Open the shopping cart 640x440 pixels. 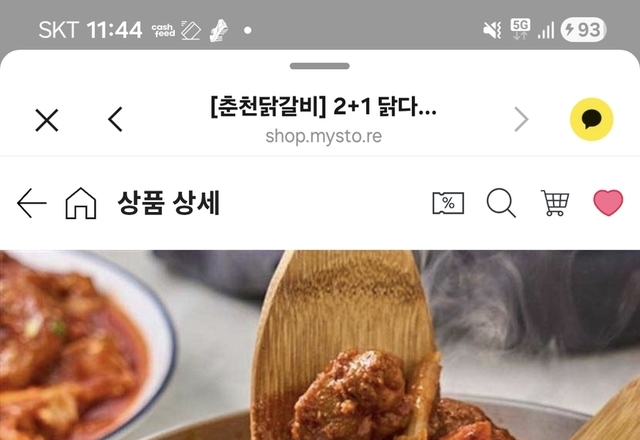(554, 204)
